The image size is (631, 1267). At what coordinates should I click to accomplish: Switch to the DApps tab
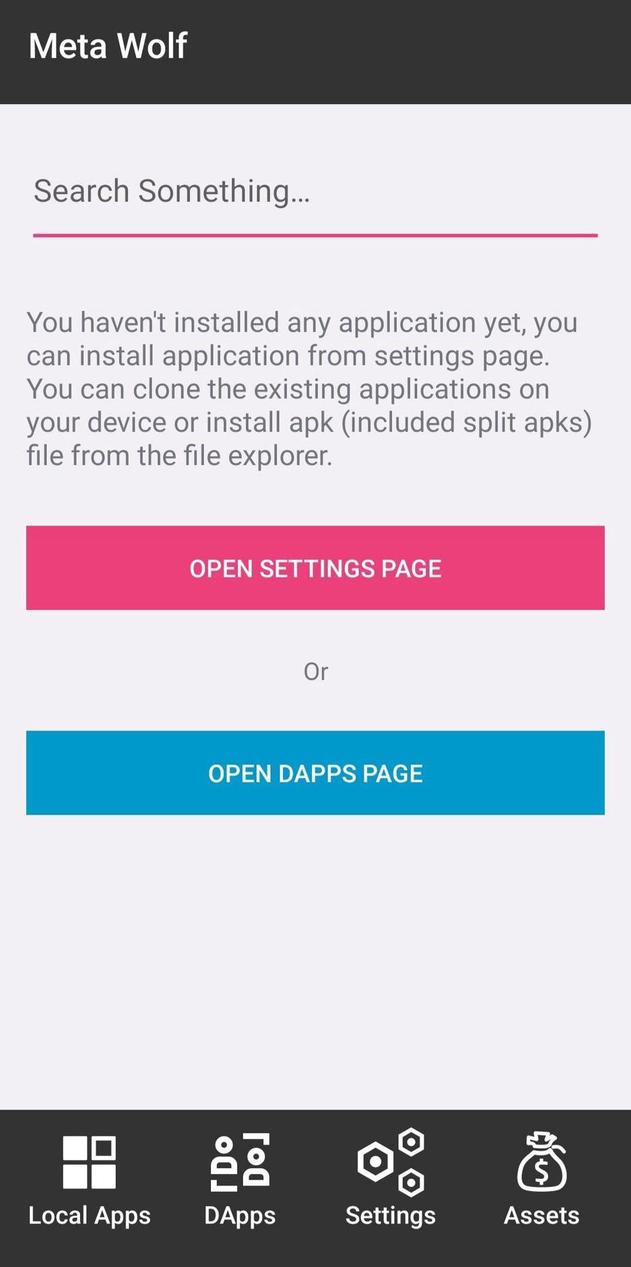pyautogui.click(x=240, y=1180)
